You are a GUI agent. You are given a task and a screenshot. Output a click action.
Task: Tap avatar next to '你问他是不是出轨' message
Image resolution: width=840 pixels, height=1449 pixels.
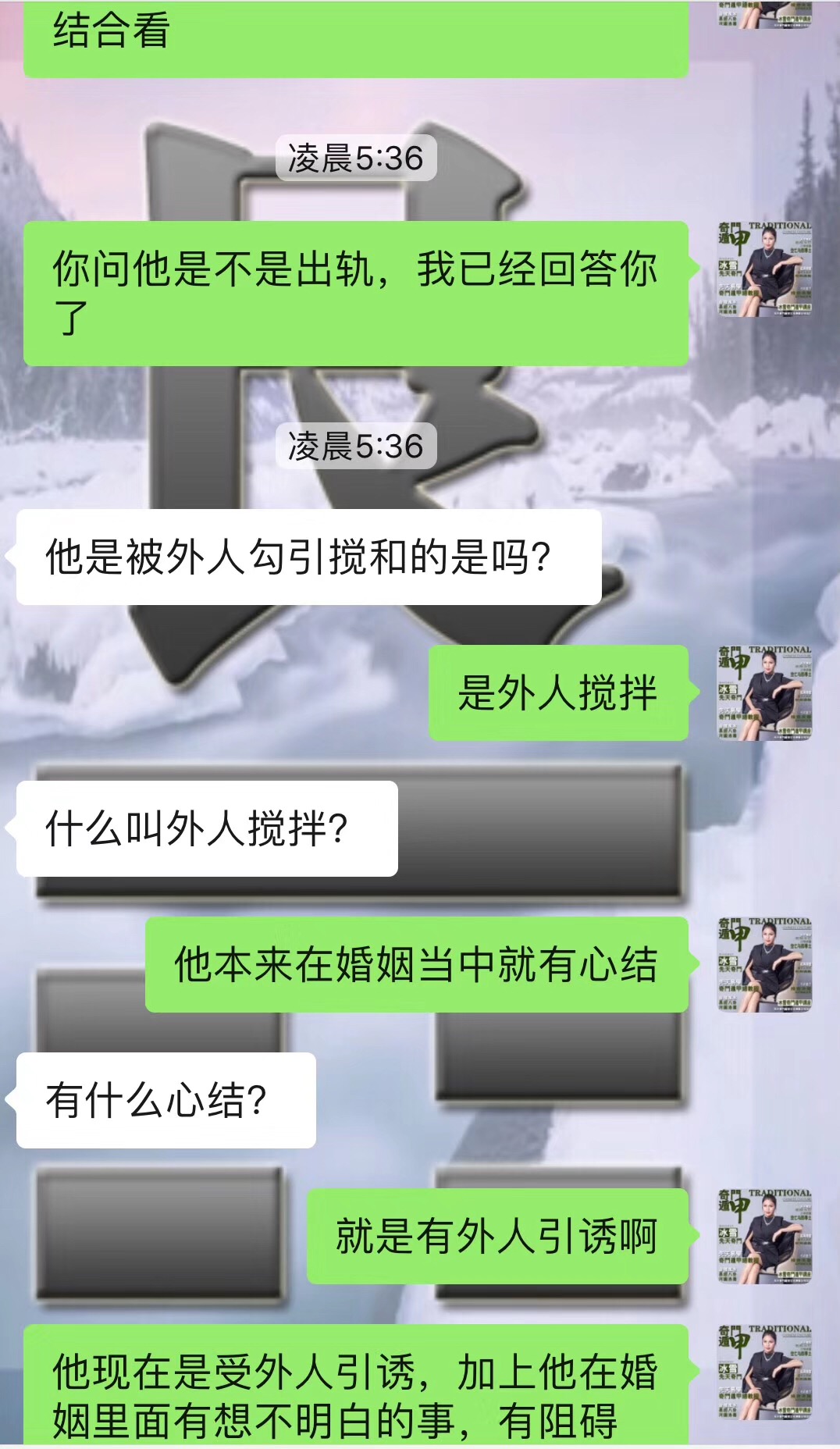(x=764, y=269)
